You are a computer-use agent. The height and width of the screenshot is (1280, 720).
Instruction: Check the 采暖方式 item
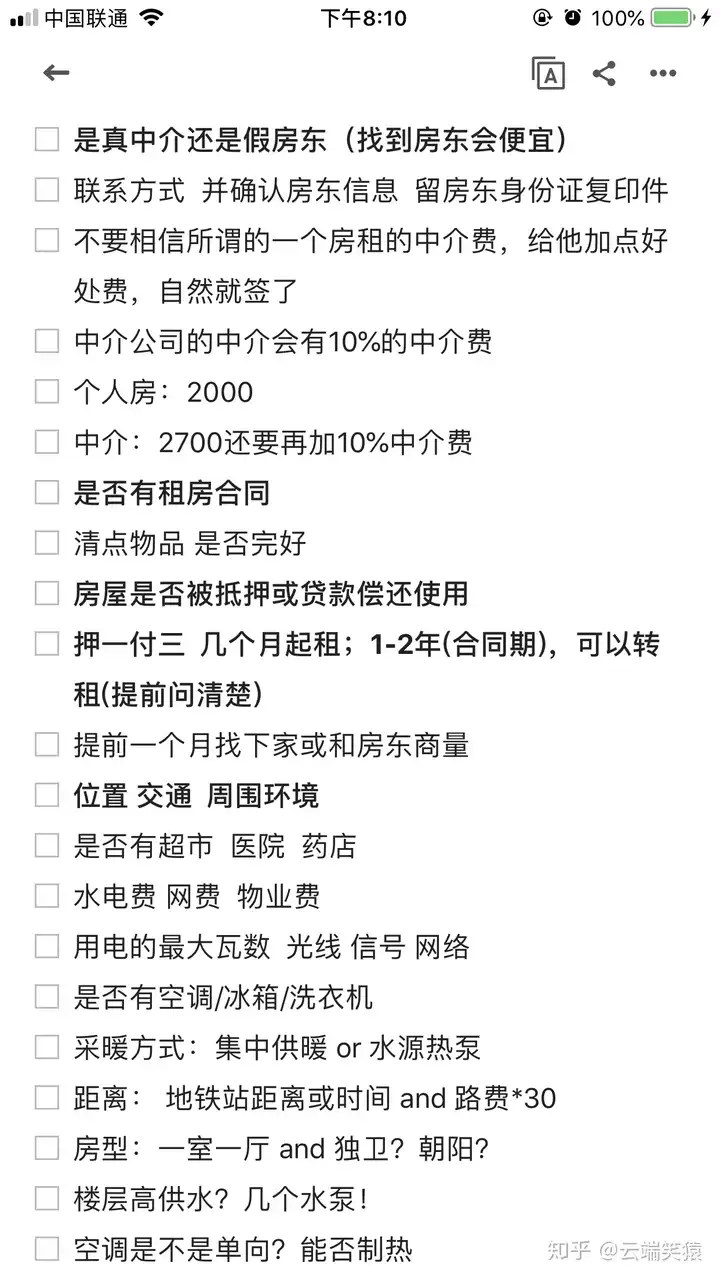(47, 1047)
